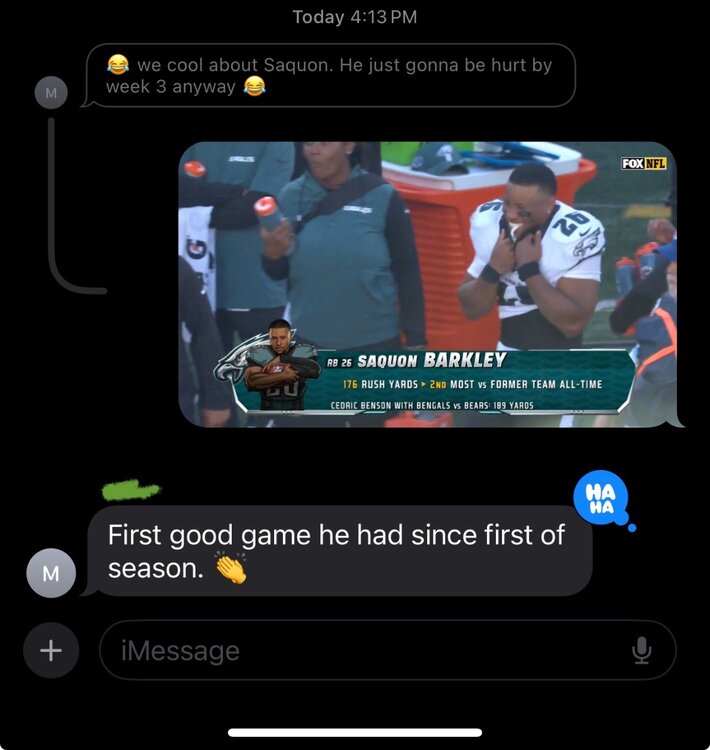Open the Saquon Barkley image attachment
The width and height of the screenshot is (710, 750).
(428, 284)
